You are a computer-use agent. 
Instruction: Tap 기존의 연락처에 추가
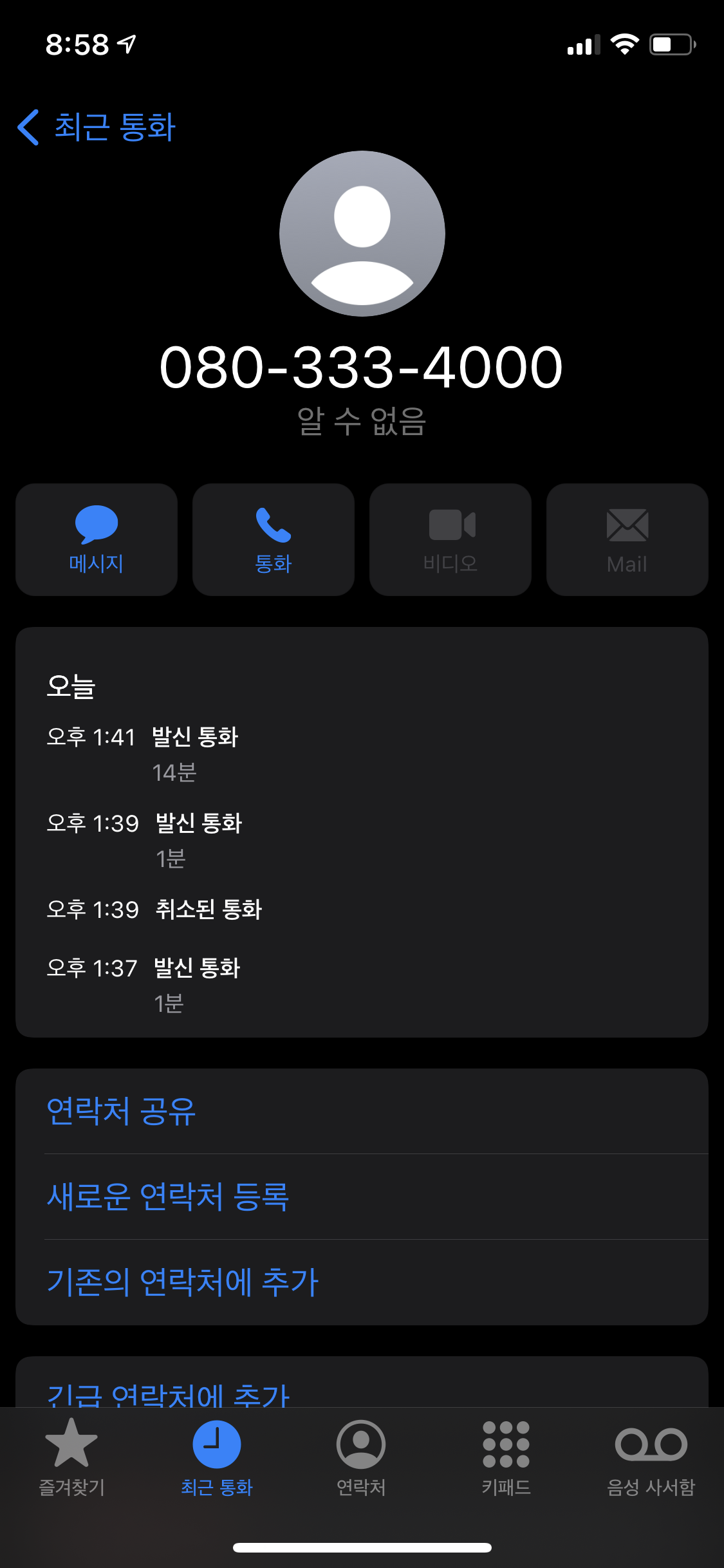click(x=183, y=1282)
